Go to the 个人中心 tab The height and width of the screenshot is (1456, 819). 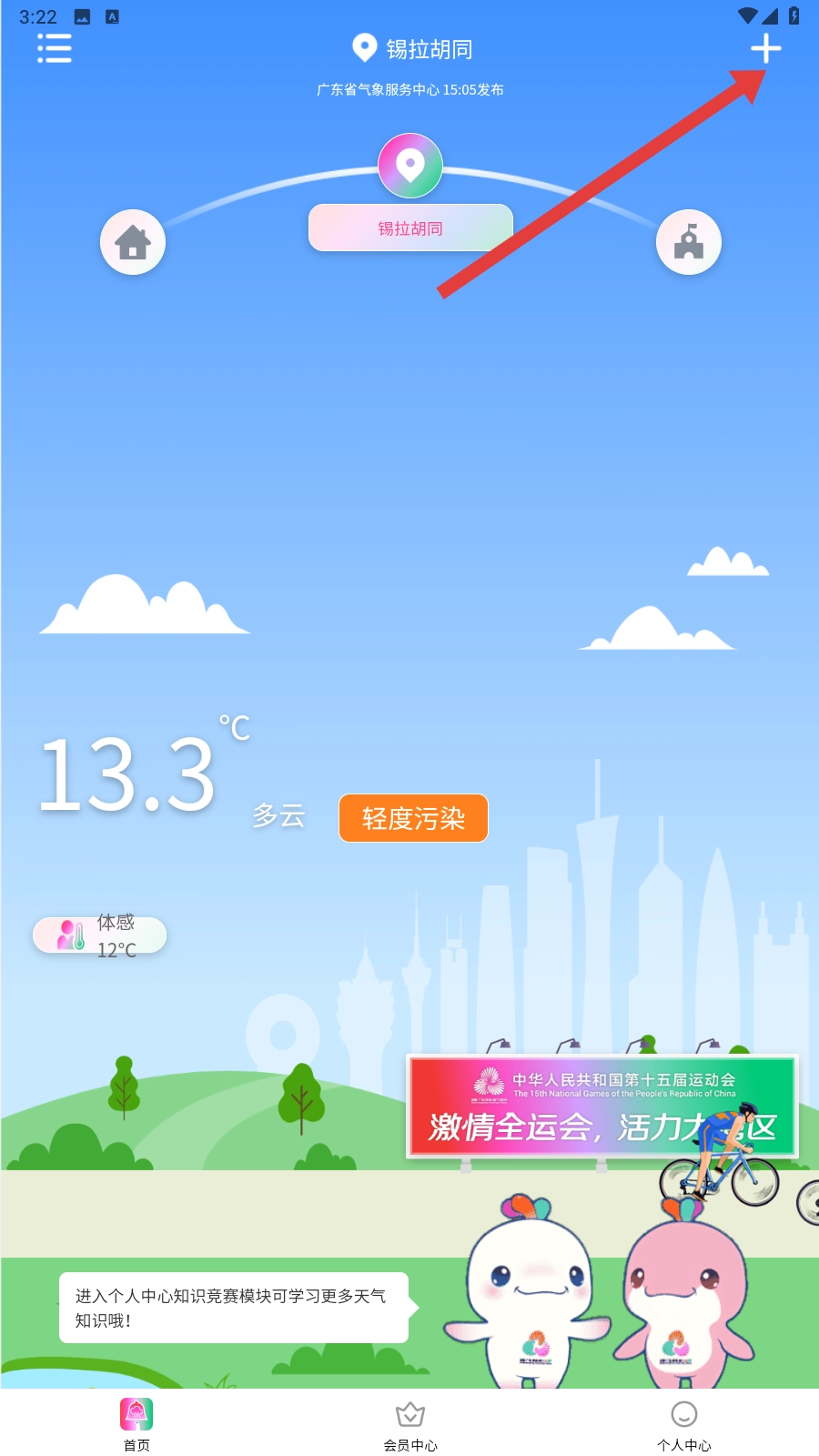pyautogui.click(x=683, y=1424)
